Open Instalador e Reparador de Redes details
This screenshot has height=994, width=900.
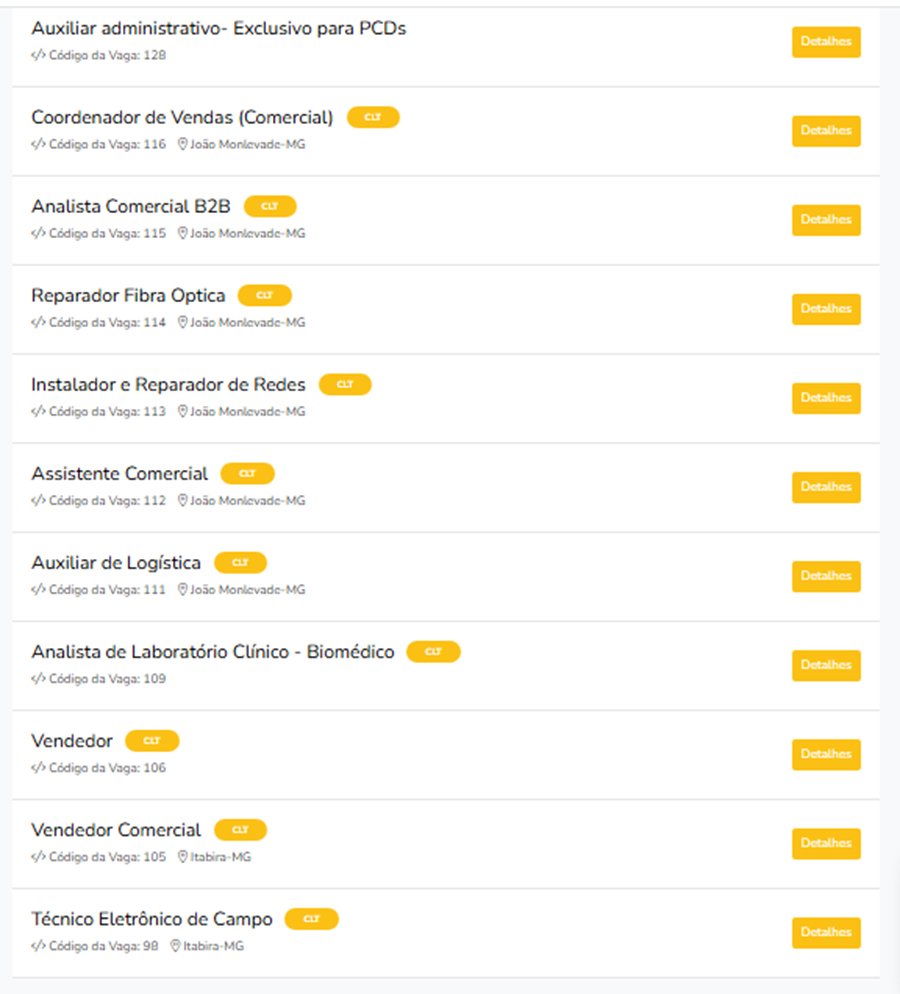(x=826, y=398)
